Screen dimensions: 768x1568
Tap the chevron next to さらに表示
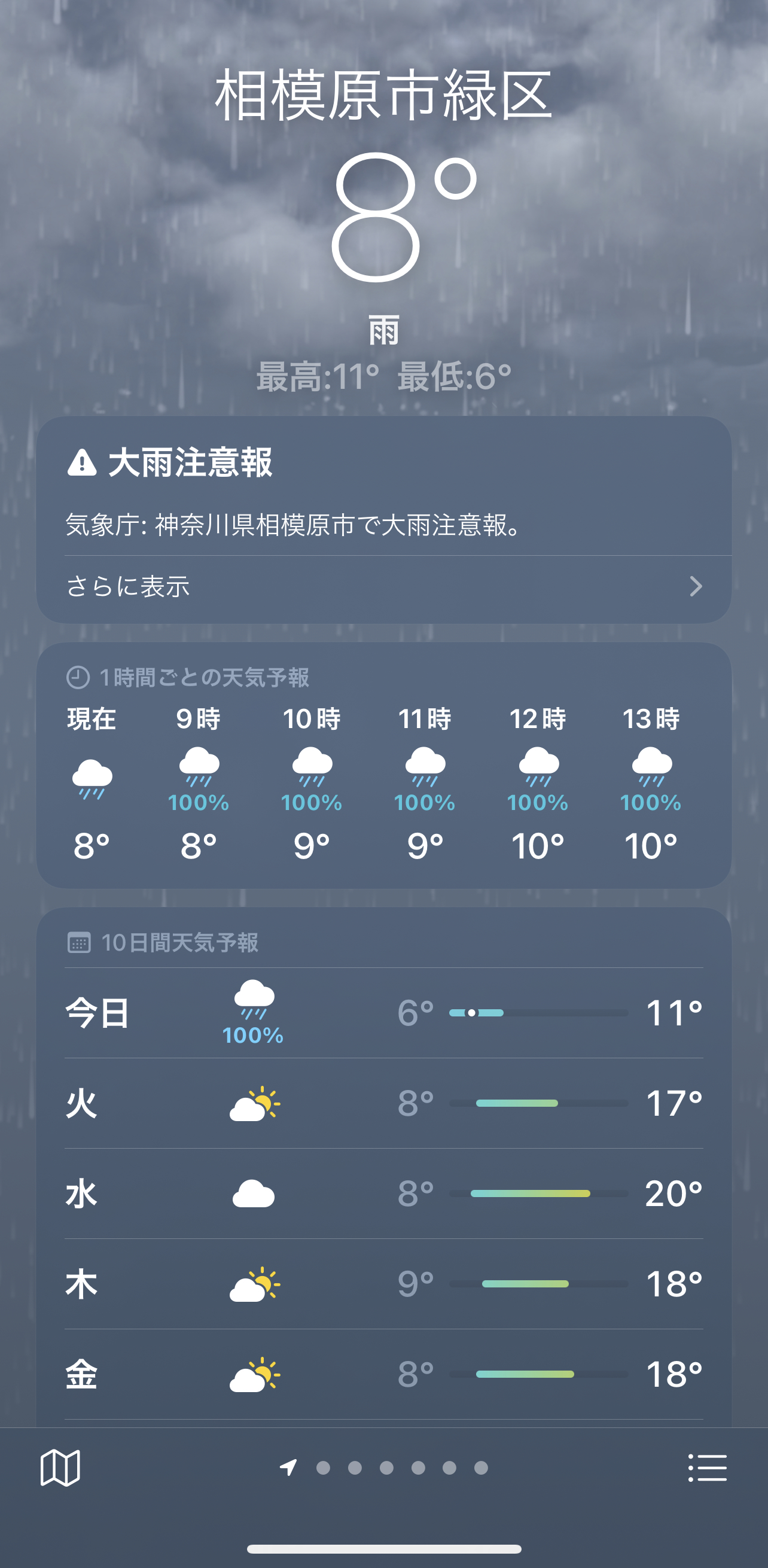click(697, 586)
